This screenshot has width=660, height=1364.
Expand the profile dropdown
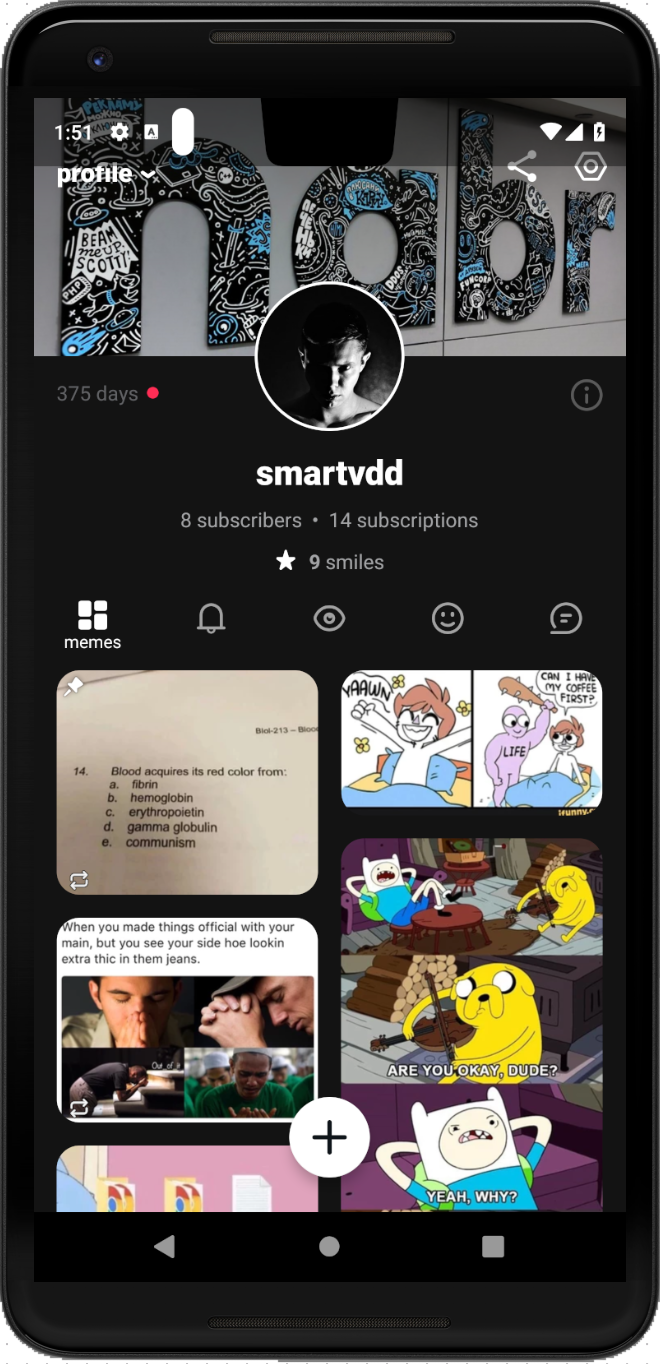105,174
